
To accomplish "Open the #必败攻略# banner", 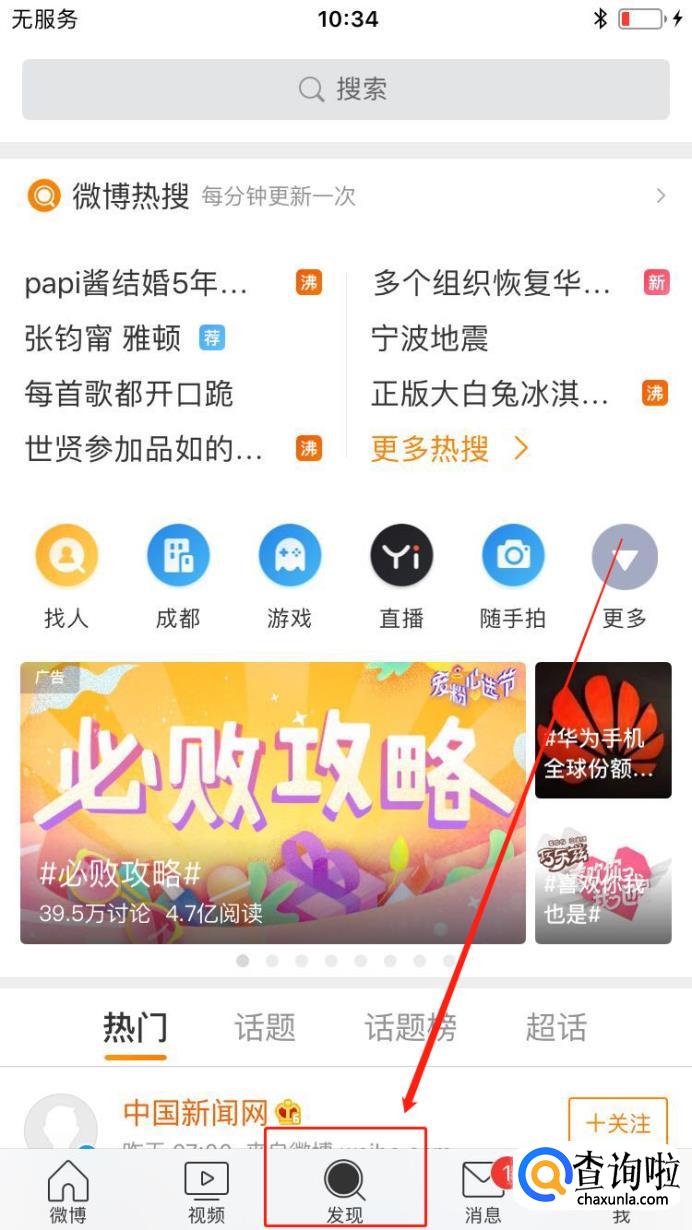I will (x=273, y=802).
